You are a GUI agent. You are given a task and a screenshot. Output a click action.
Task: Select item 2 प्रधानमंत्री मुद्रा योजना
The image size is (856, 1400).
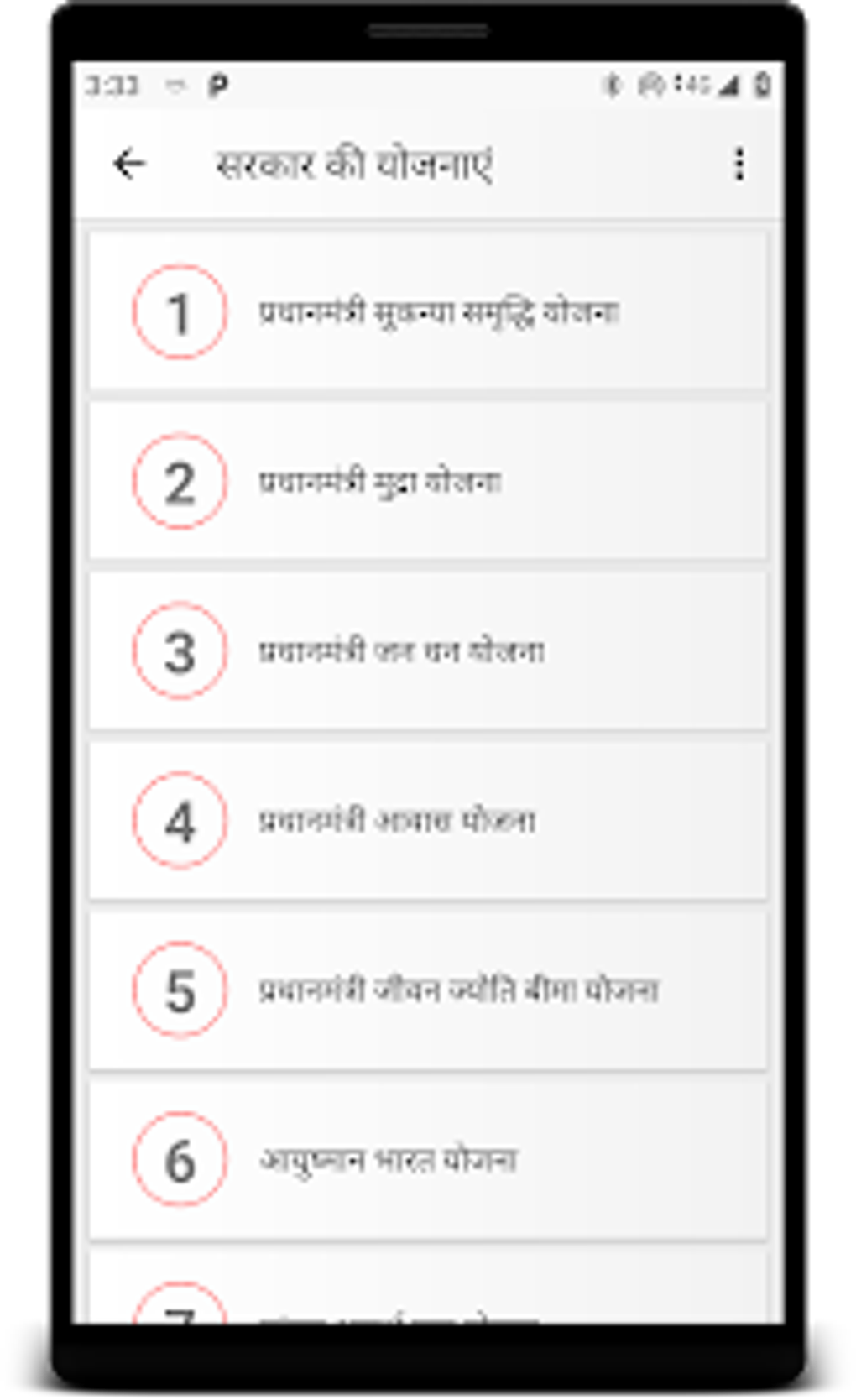pos(428,481)
